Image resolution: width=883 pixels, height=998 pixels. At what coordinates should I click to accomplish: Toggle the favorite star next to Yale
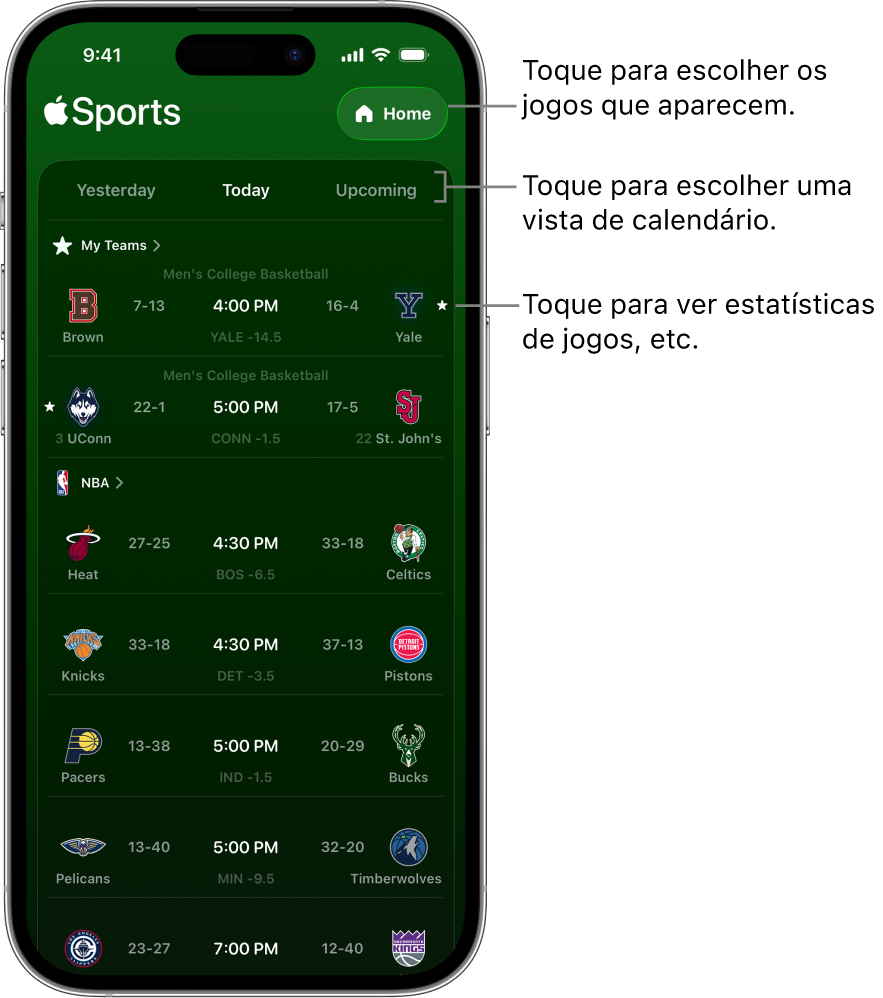pos(441,306)
